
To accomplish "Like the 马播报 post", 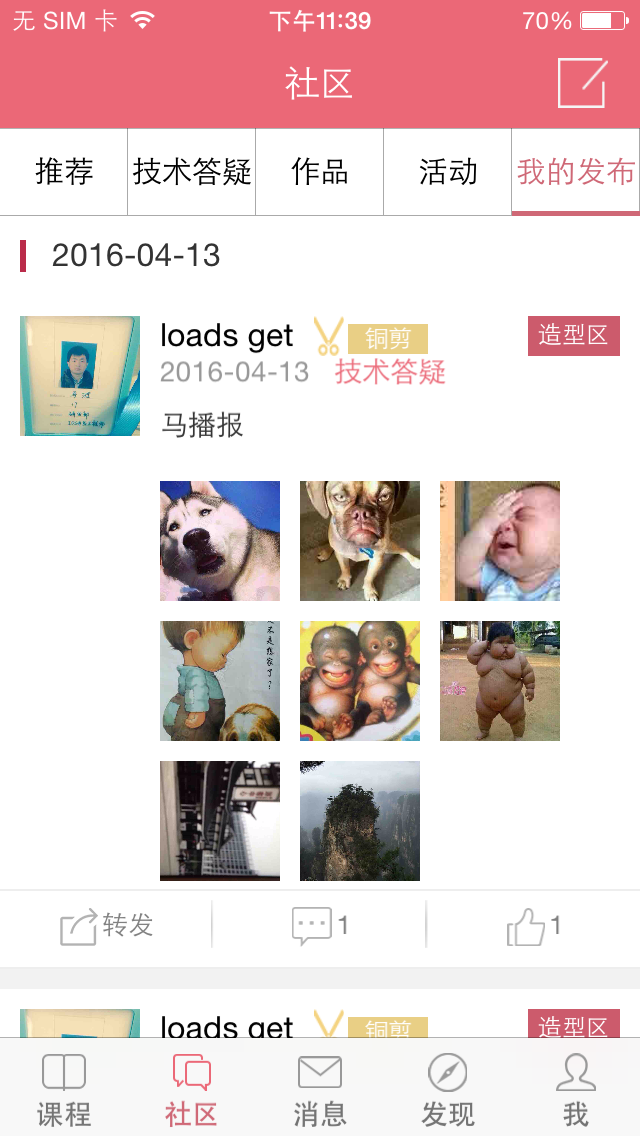I will 533,926.
